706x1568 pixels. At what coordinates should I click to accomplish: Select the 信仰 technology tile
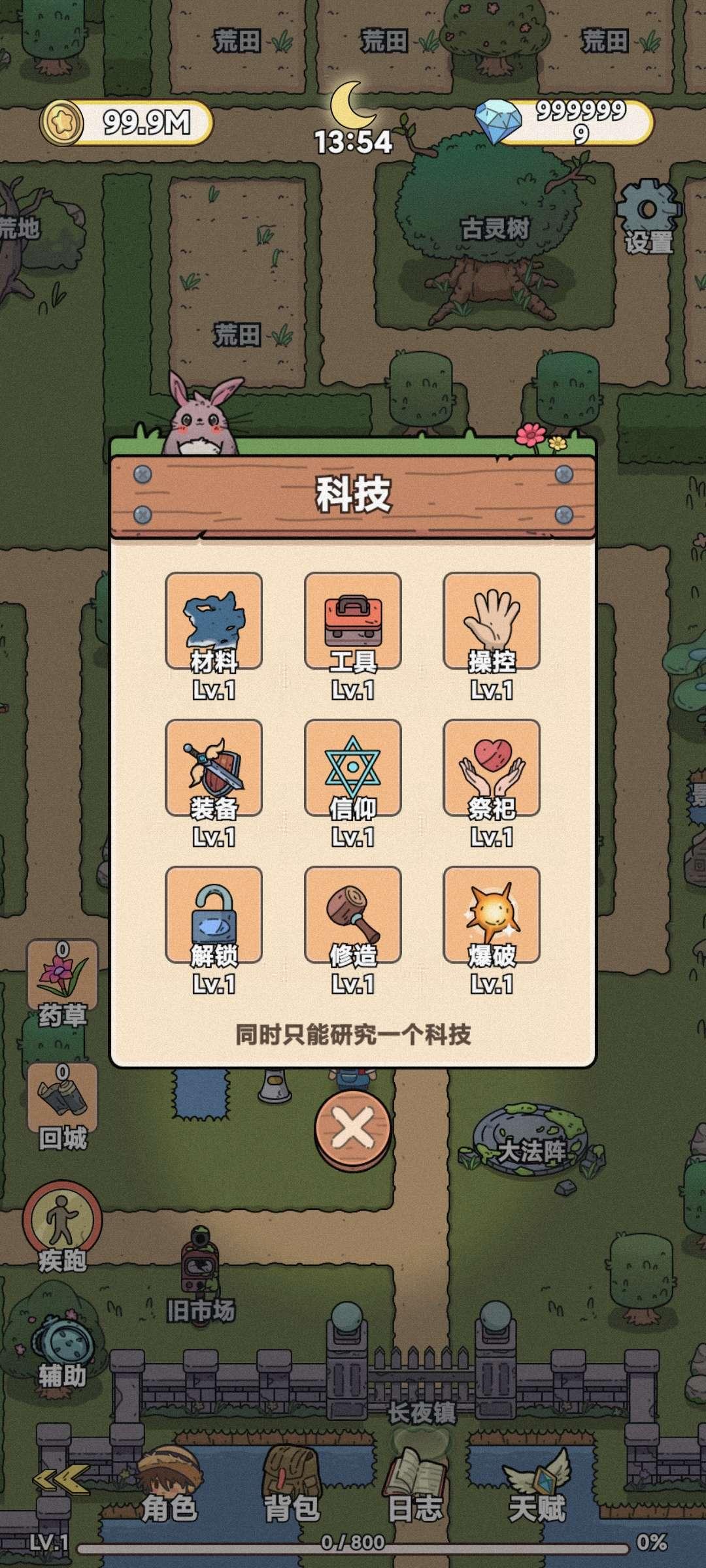[353, 768]
